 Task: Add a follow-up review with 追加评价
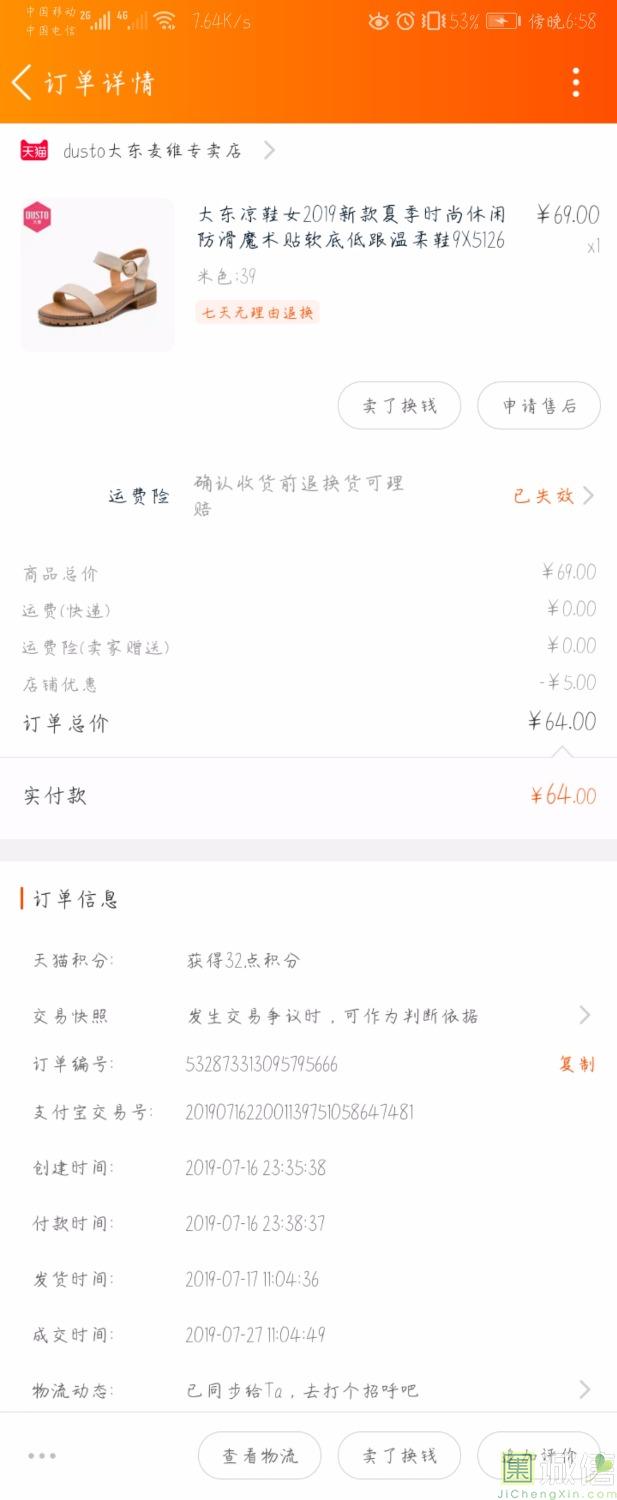pos(538,1456)
